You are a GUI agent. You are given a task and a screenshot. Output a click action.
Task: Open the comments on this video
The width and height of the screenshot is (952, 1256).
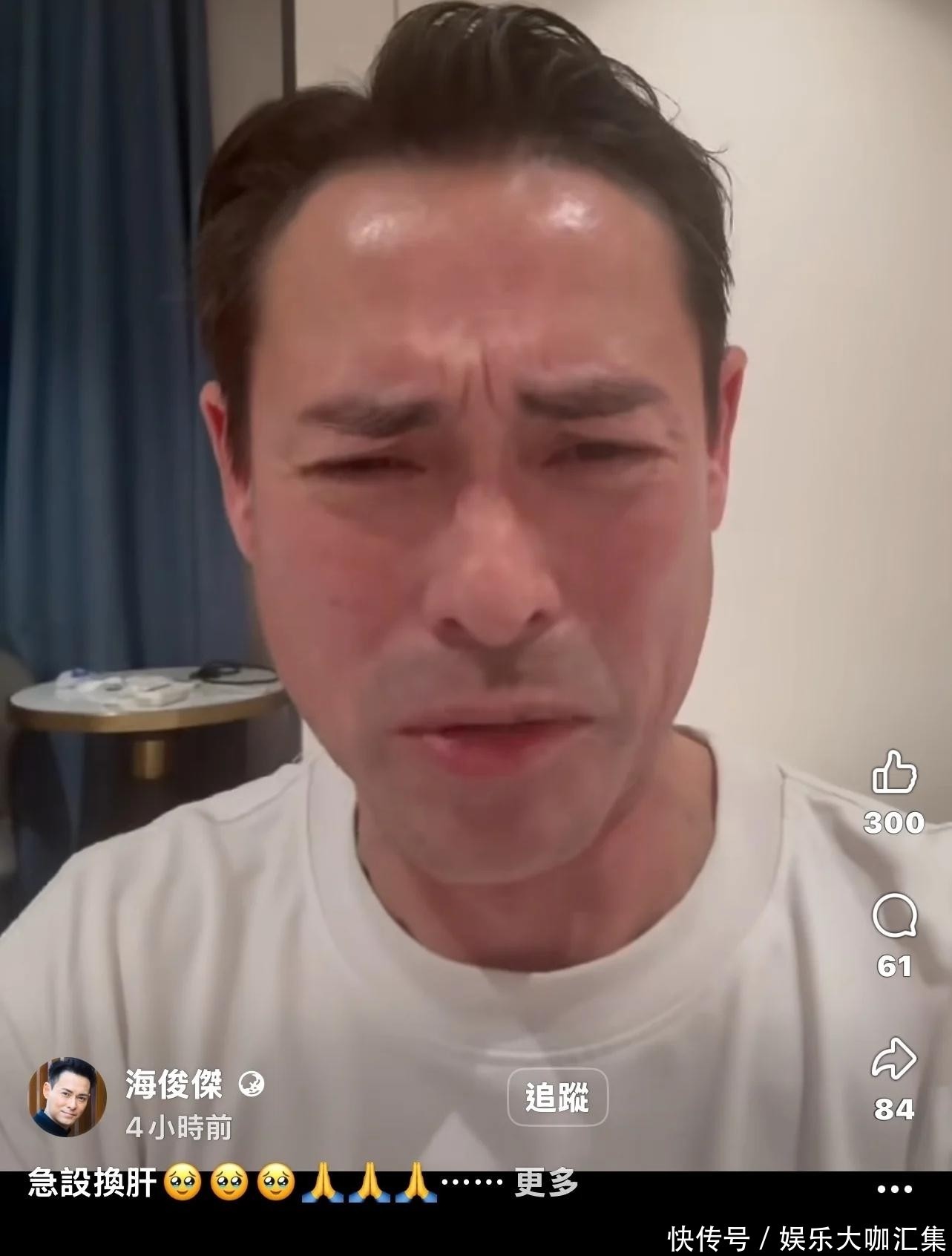pos(893,917)
